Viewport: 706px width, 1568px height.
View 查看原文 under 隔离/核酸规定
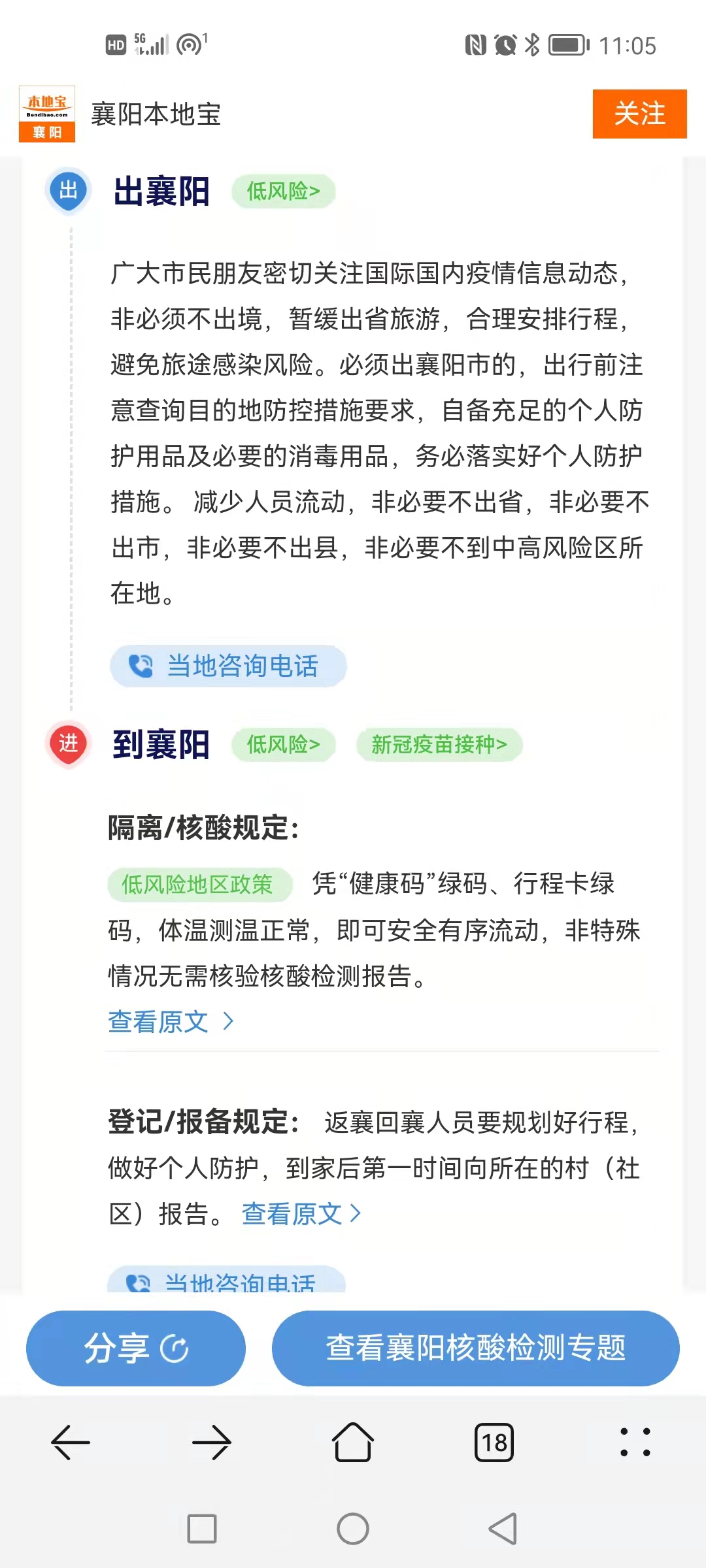coord(171,1021)
